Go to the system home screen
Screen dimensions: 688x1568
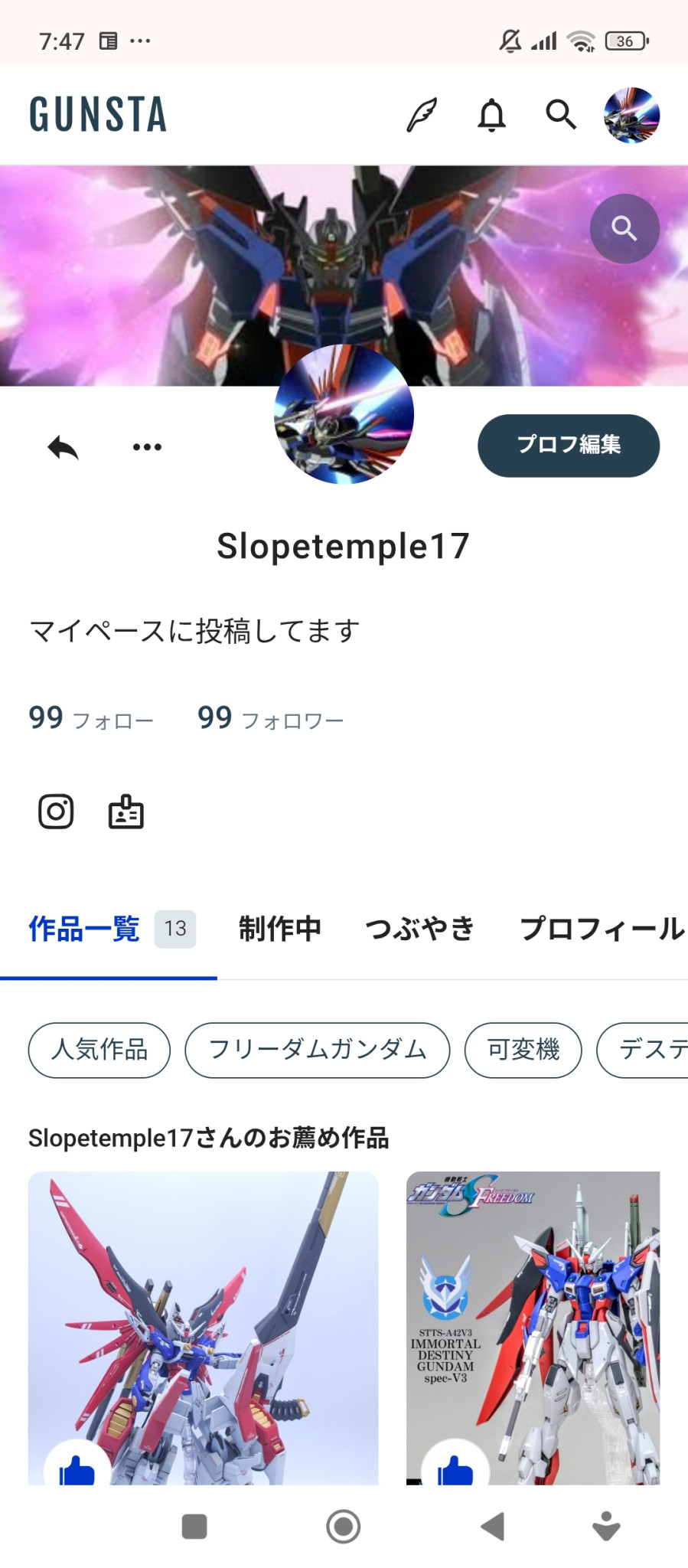(x=344, y=1526)
